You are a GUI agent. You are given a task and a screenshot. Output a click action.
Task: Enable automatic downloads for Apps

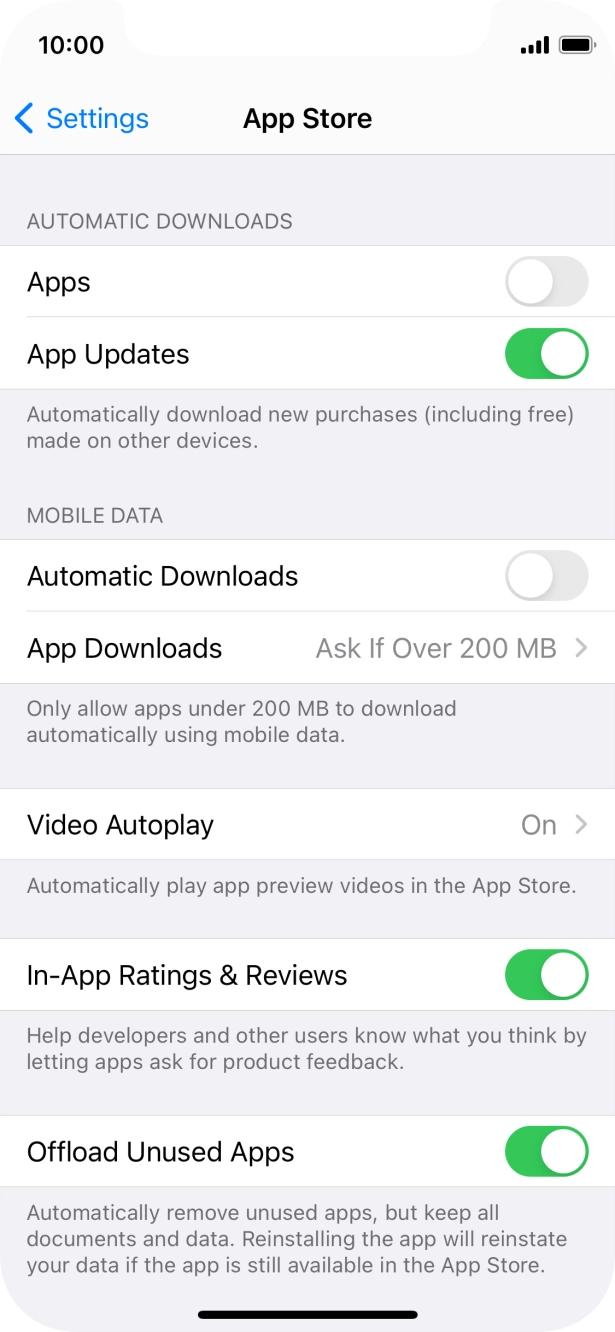pyautogui.click(x=546, y=282)
